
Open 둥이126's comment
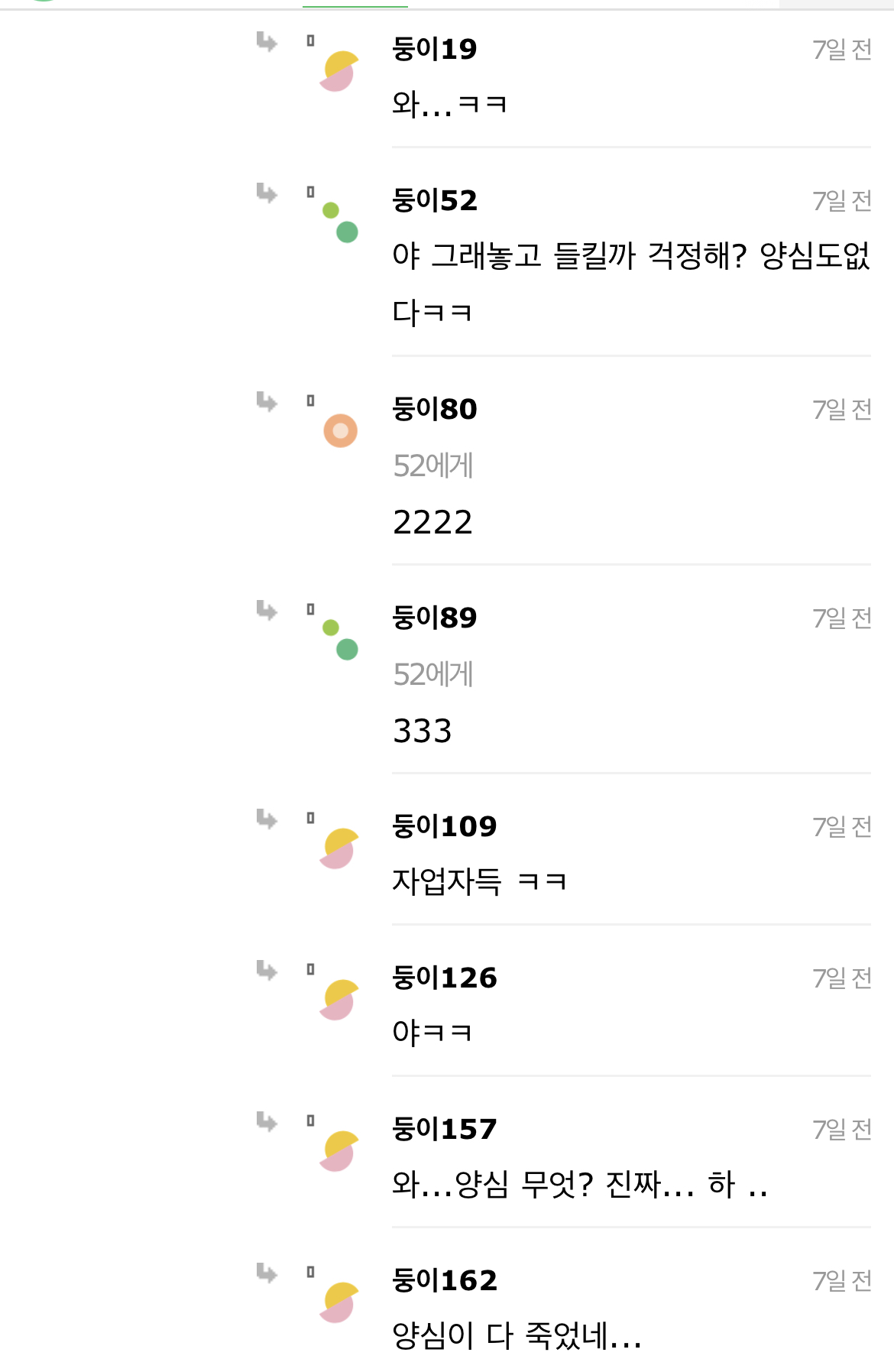pos(432,1033)
